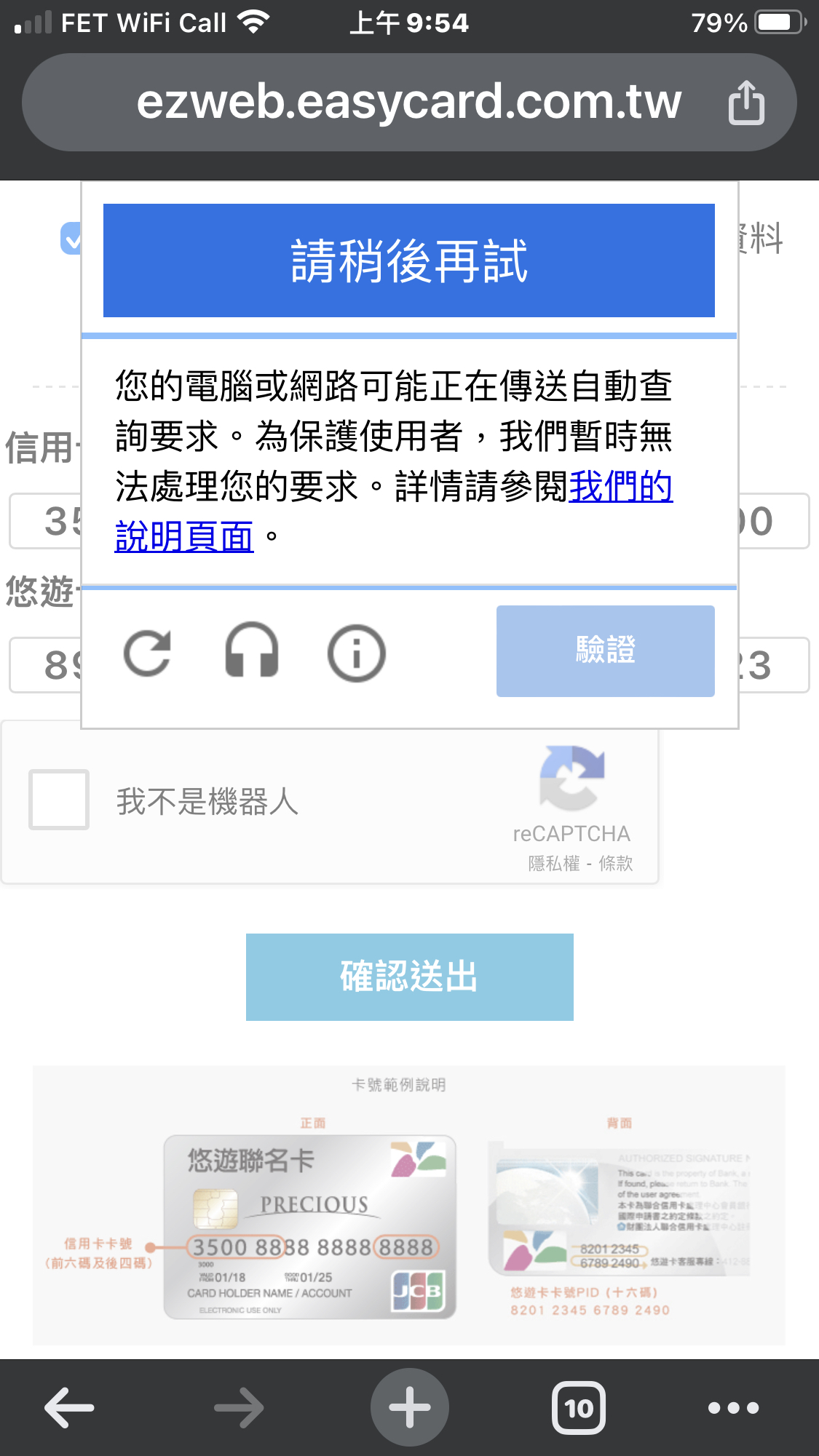Share this page via share icon
This screenshot has width=819, height=1456.
pyautogui.click(x=746, y=103)
